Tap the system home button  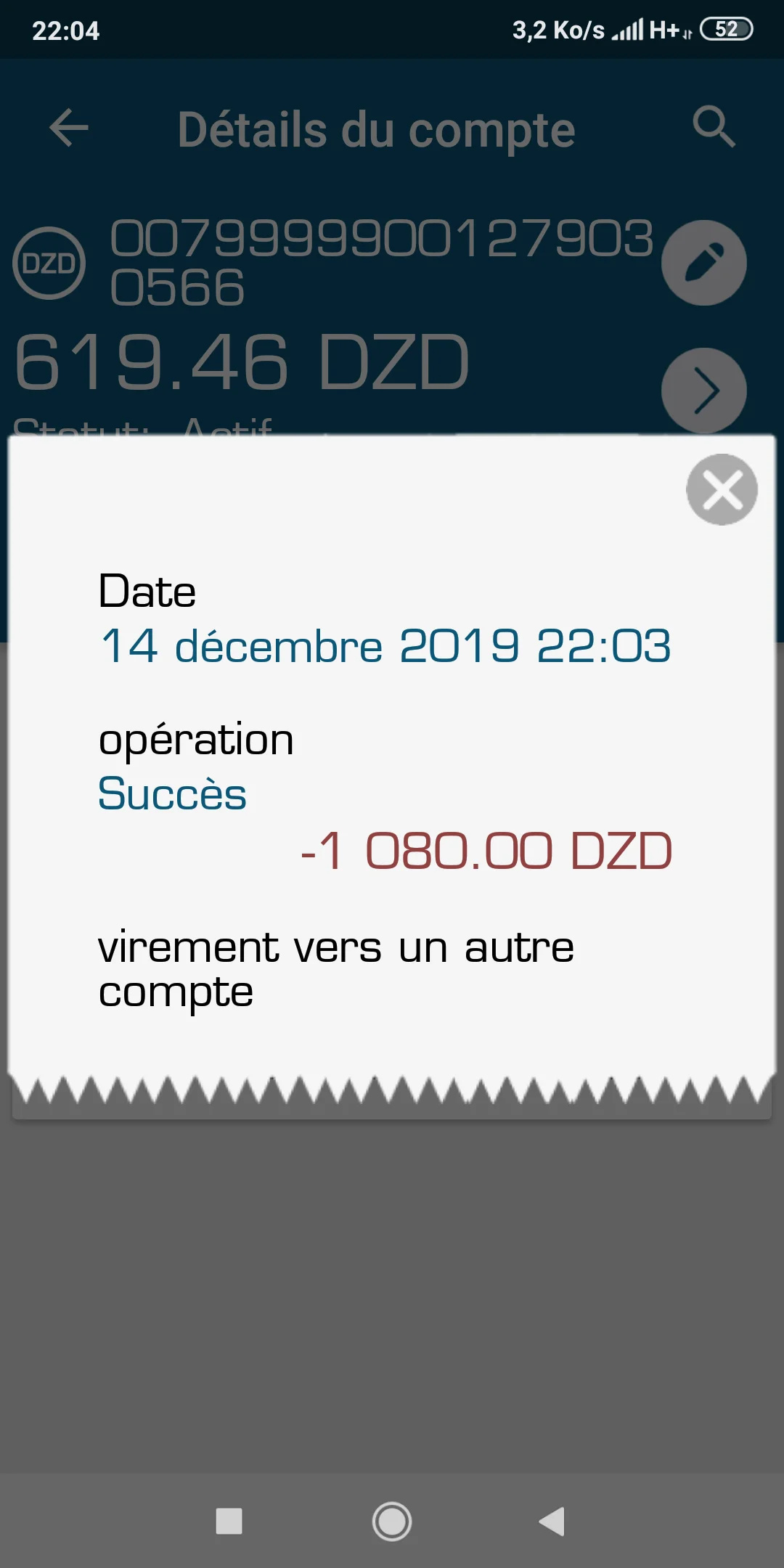(x=392, y=1521)
